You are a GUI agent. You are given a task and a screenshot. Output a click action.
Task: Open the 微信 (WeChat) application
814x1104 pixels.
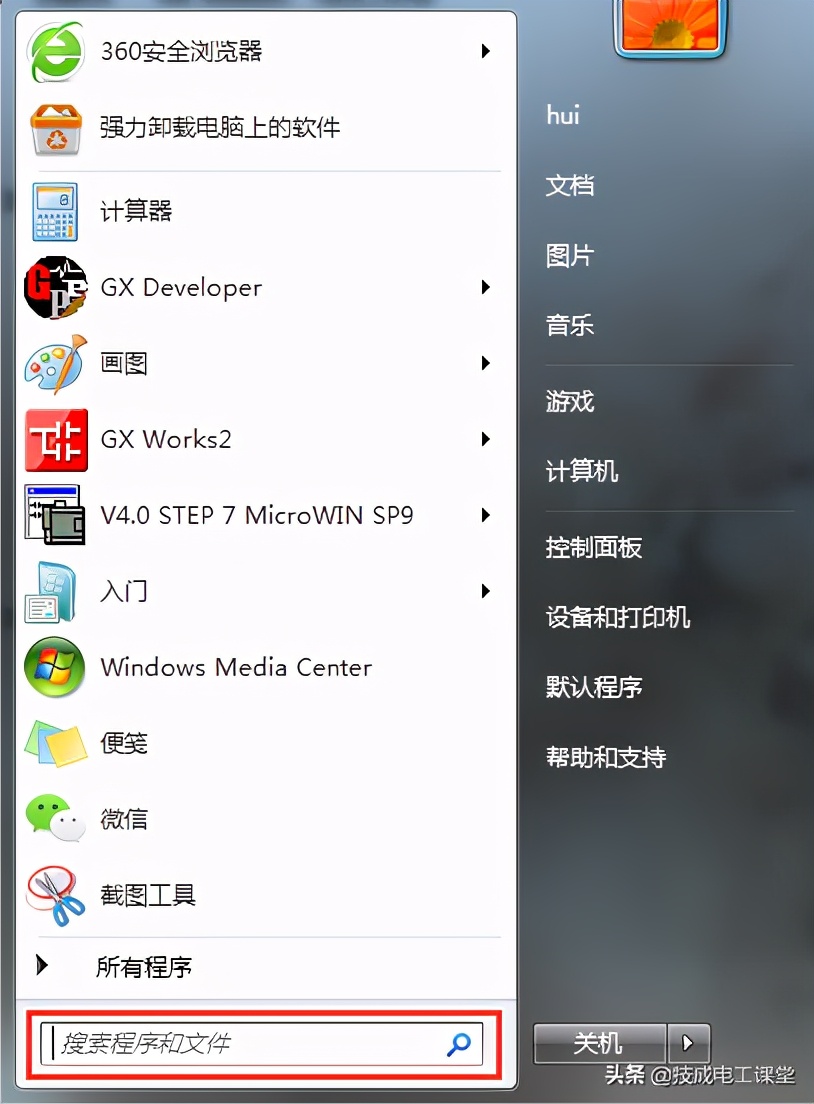click(x=124, y=818)
